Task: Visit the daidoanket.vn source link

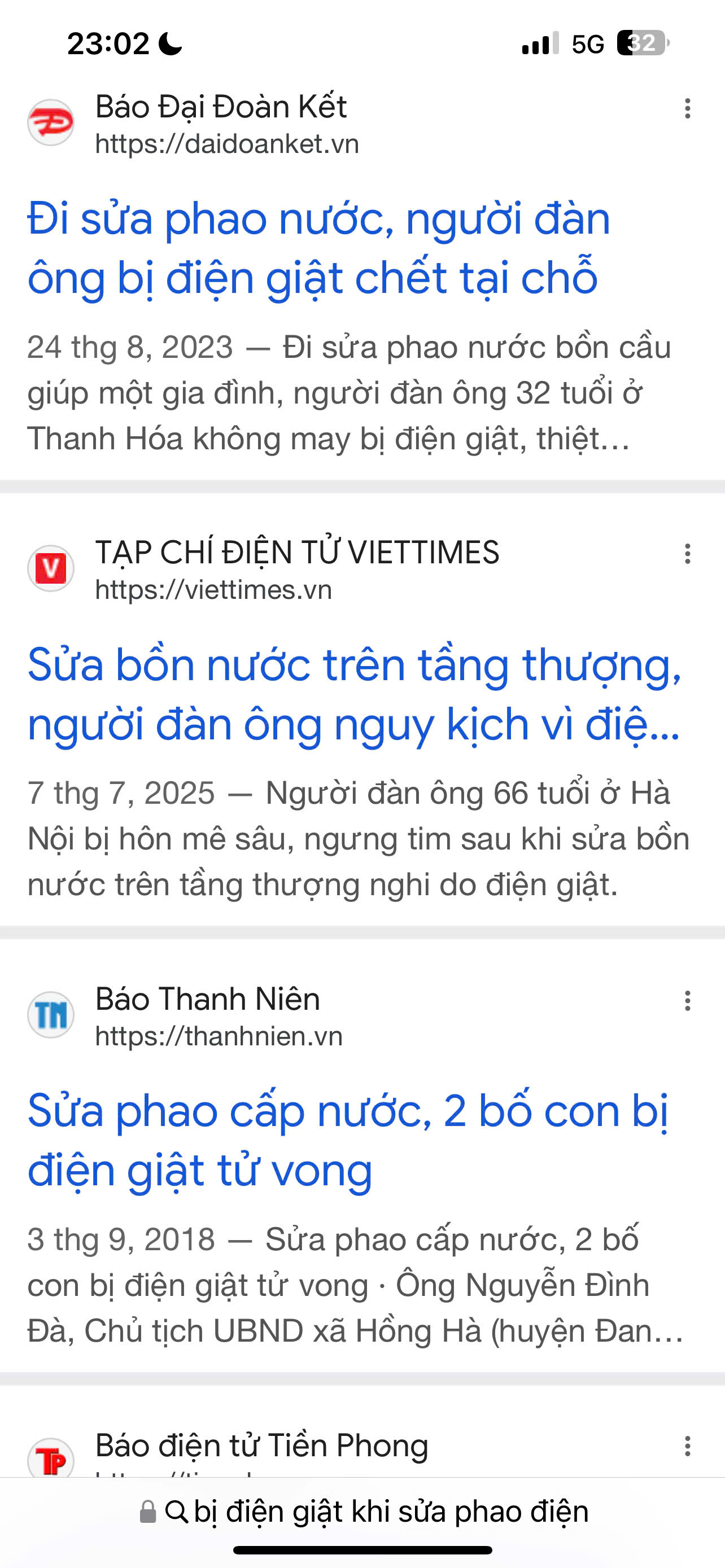Action: (x=227, y=144)
